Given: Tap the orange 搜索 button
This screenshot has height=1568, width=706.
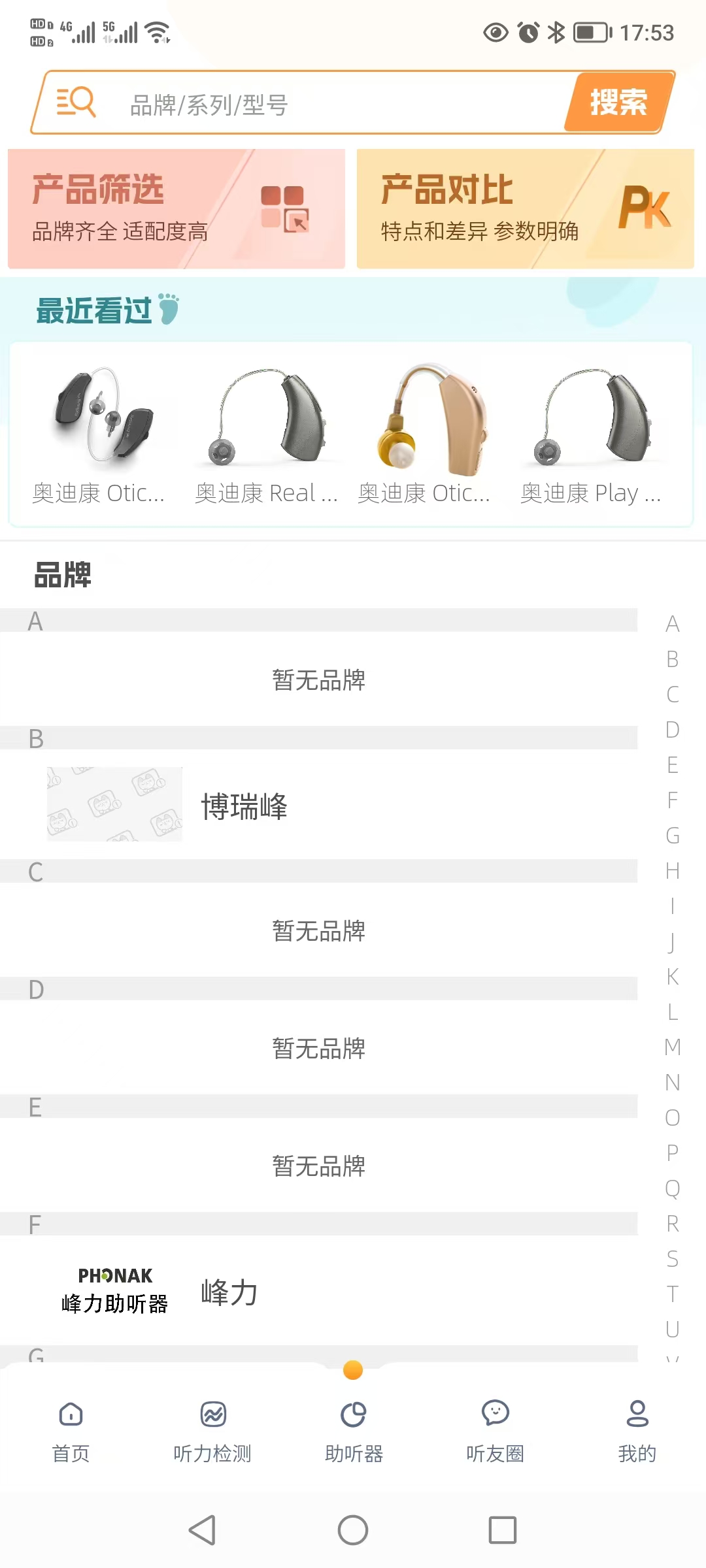Looking at the screenshot, I should pos(618,103).
